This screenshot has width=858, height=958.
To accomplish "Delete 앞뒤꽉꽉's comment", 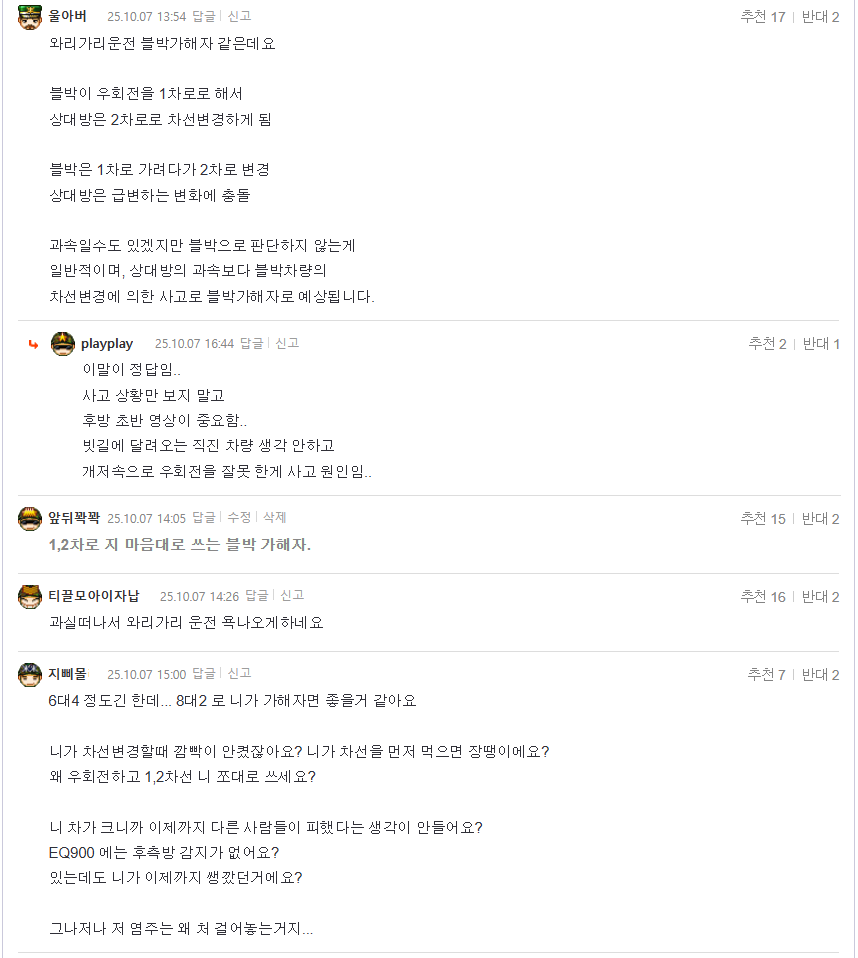I will pos(274,517).
